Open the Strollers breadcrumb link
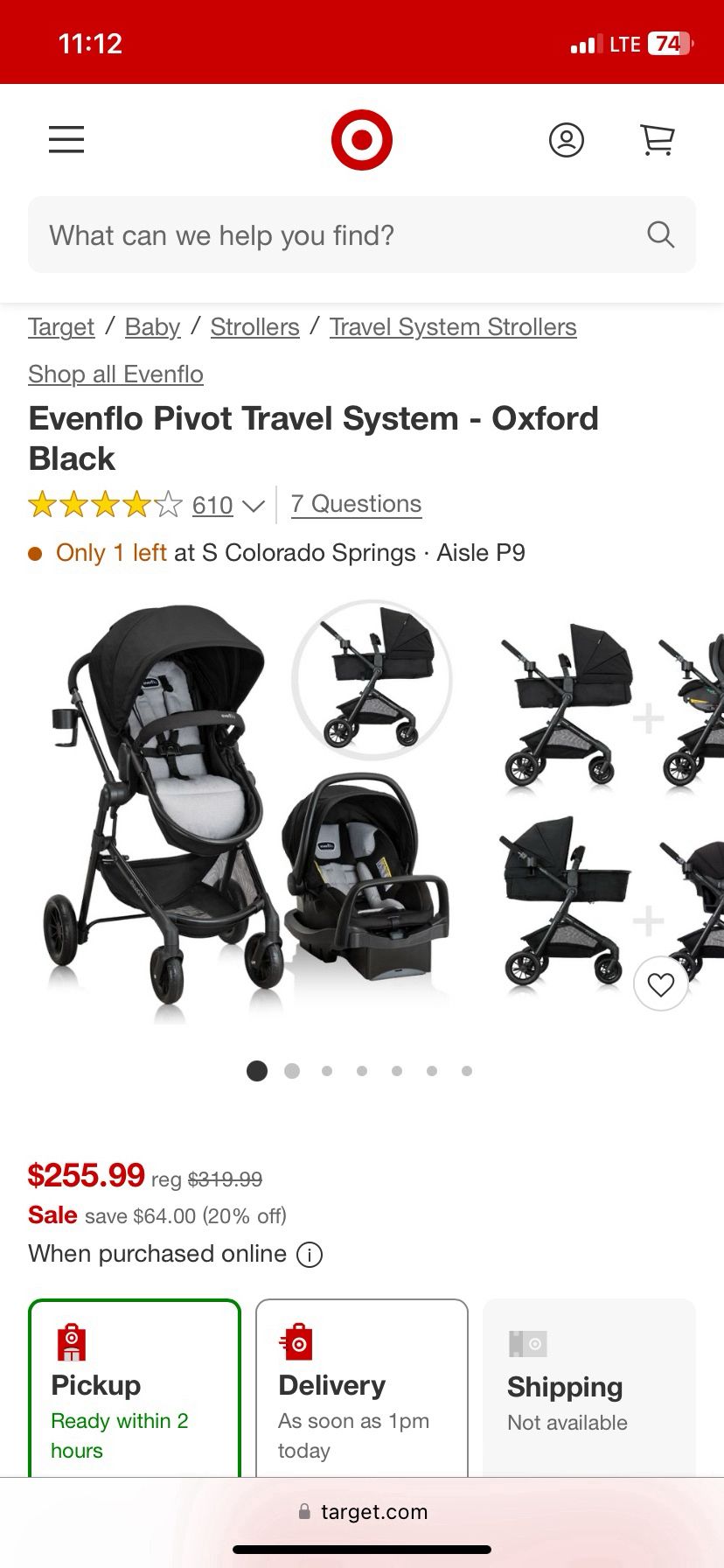Screen dimensions: 724x1568 click(254, 327)
